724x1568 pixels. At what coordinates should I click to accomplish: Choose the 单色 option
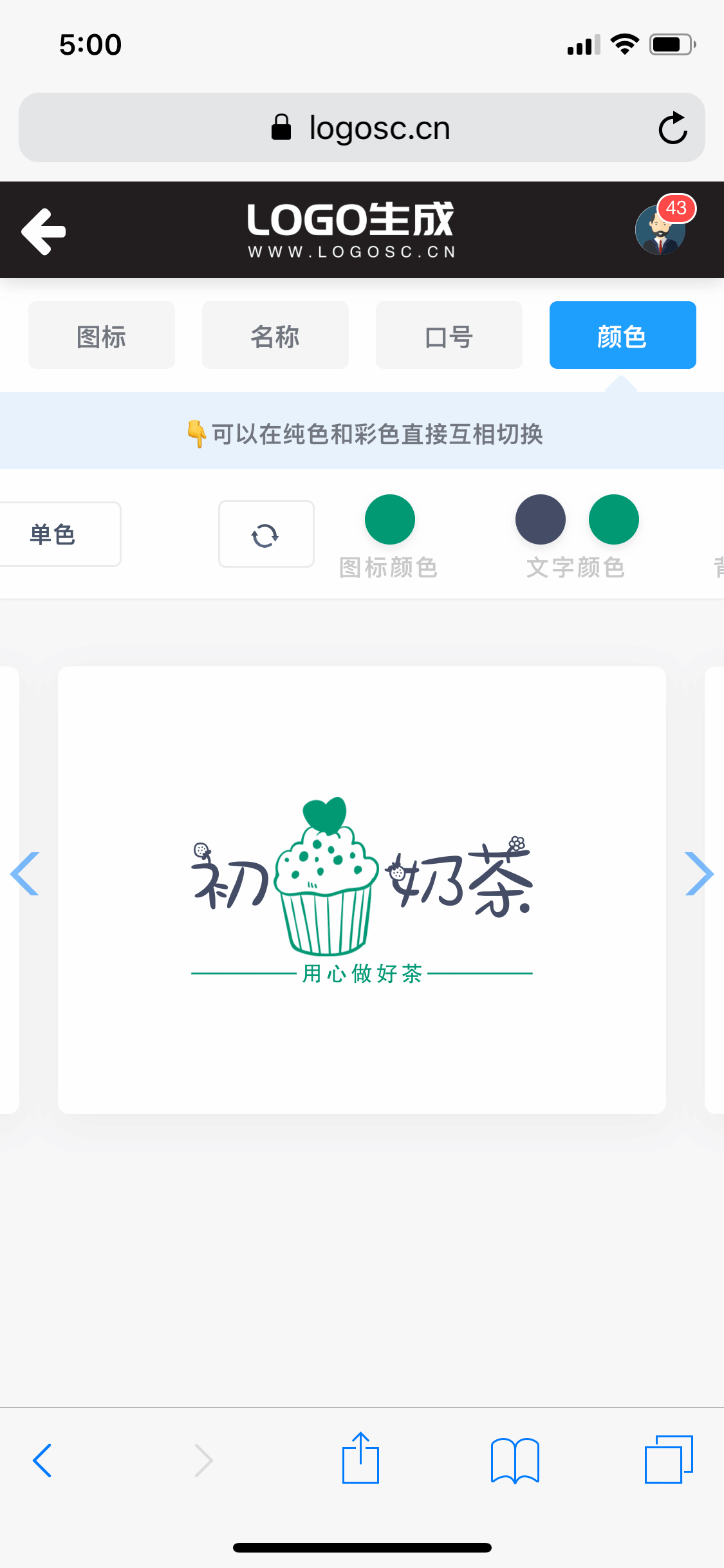coord(58,534)
